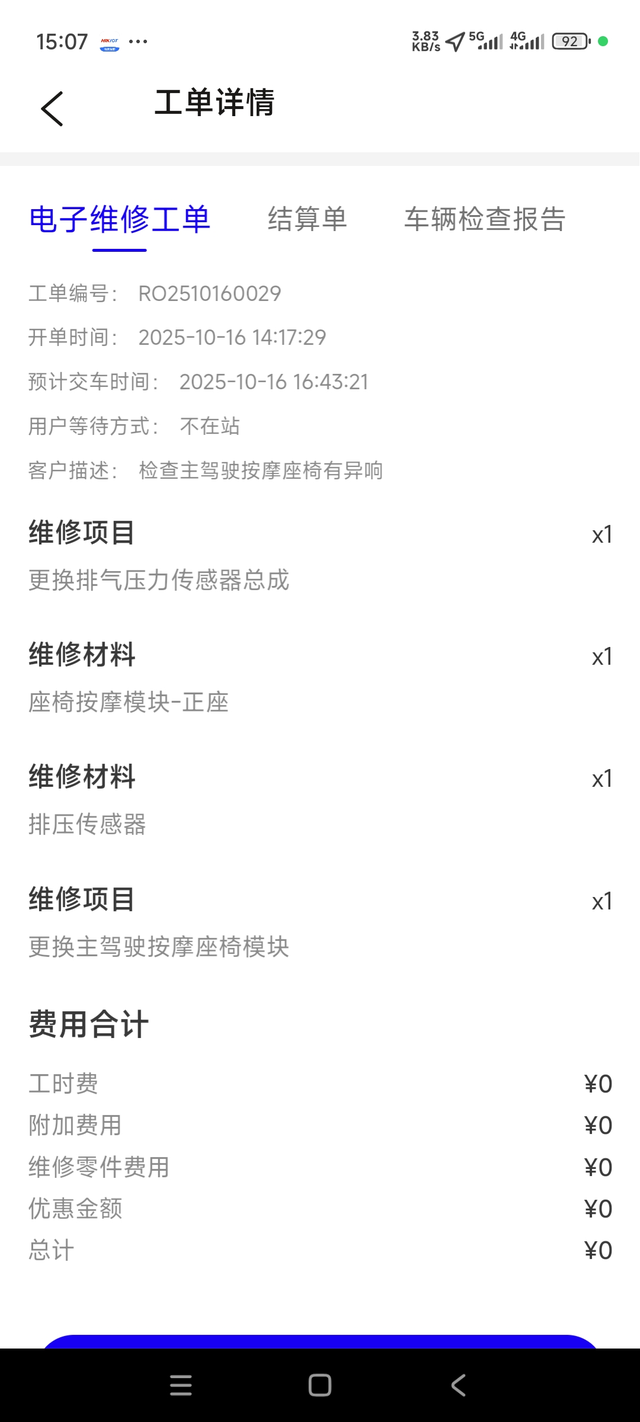Screen dimensions: 640x1422
Task: Select the 电子维修工单 tab
Action: point(120,219)
